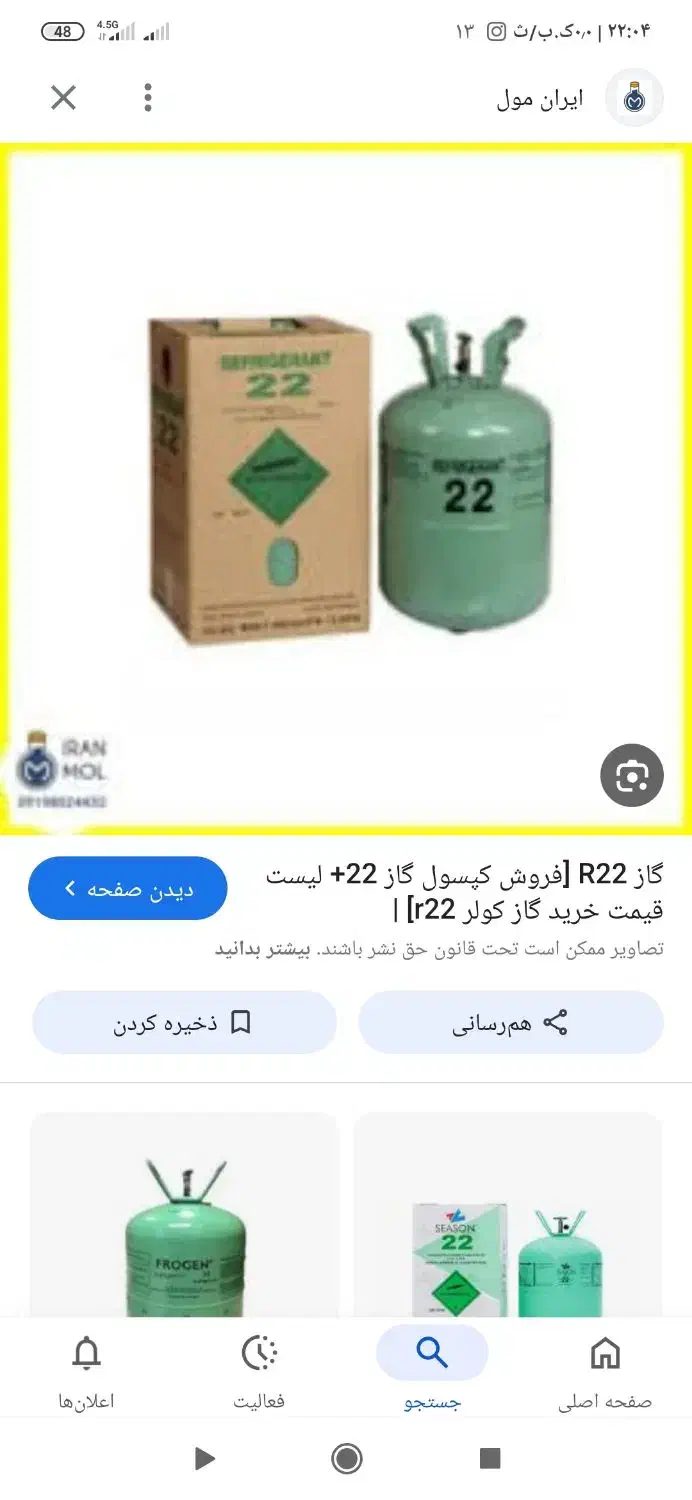The height and width of the screenshot is (1500, 692).
Task: Open recent apps with the square button
Action: [490, 1459]
